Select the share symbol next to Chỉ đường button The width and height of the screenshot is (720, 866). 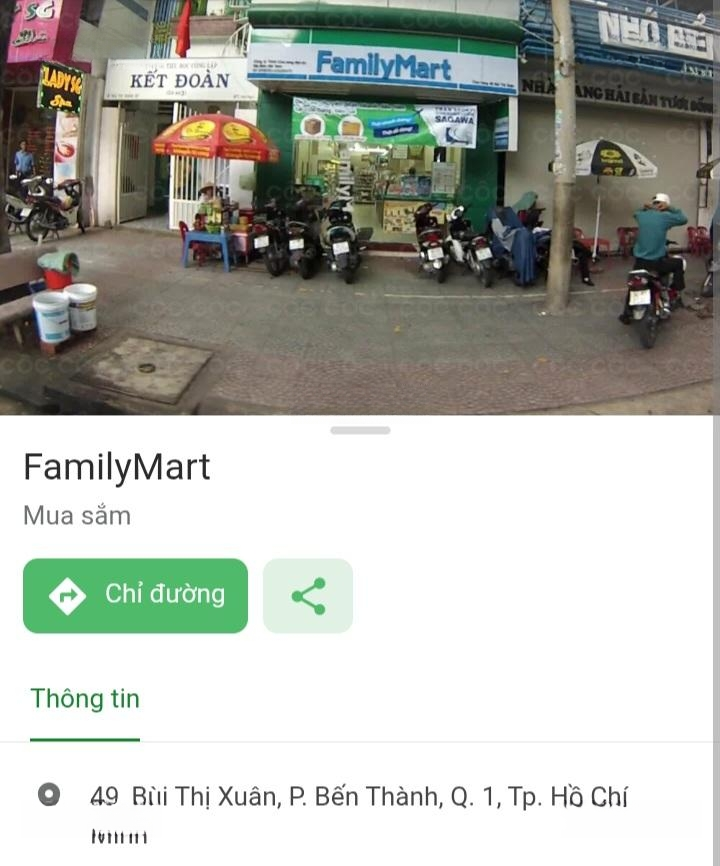point(308,595)
